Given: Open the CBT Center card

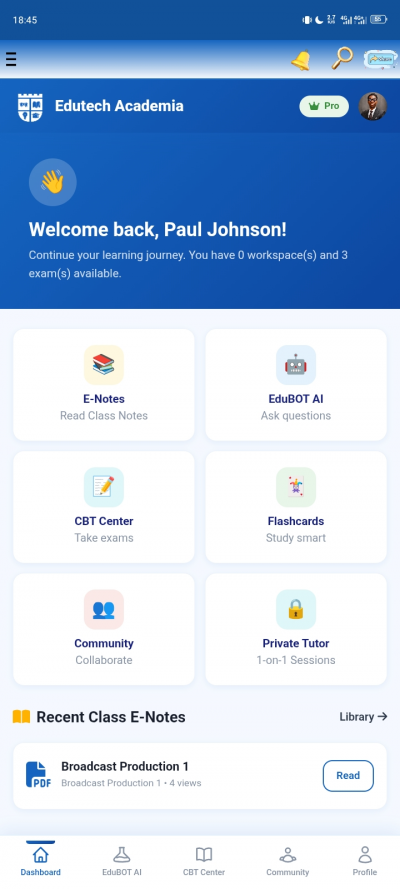Looking at the screenshot, I should pyautogui.click(x=104, y=507).
